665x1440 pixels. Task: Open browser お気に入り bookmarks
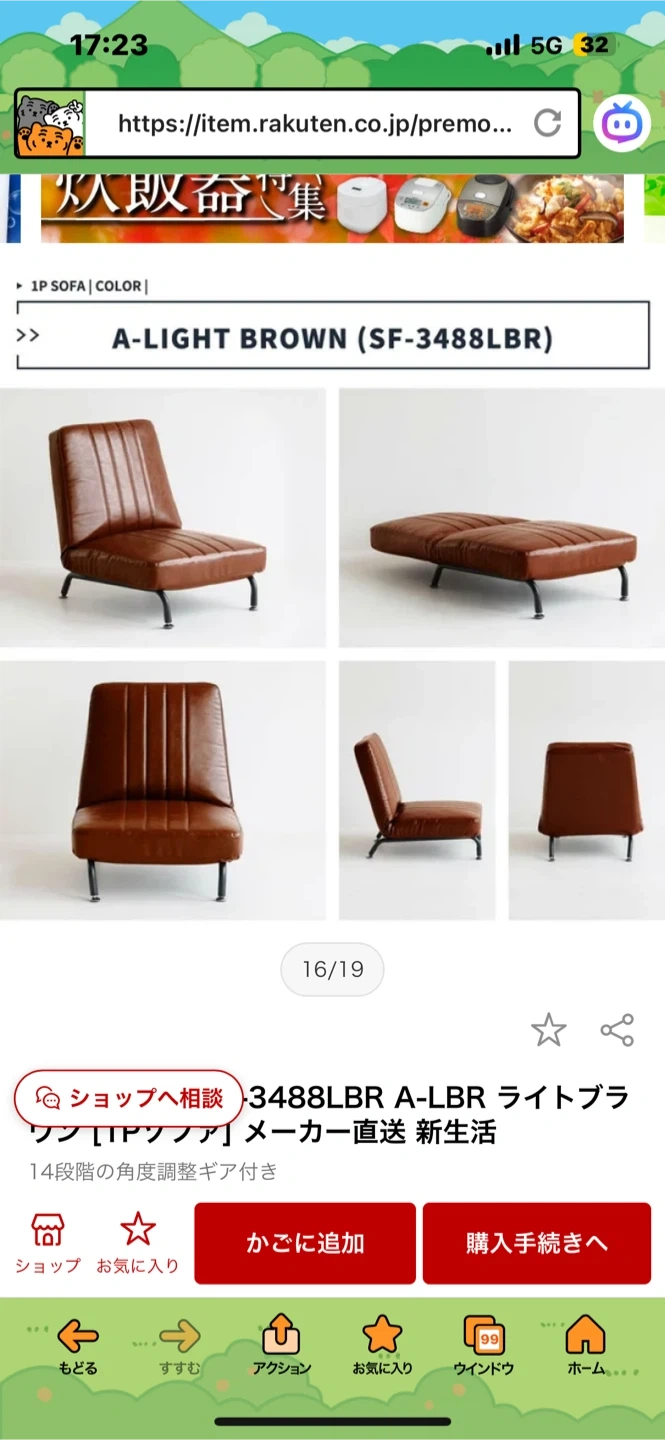click(382, 1345)
